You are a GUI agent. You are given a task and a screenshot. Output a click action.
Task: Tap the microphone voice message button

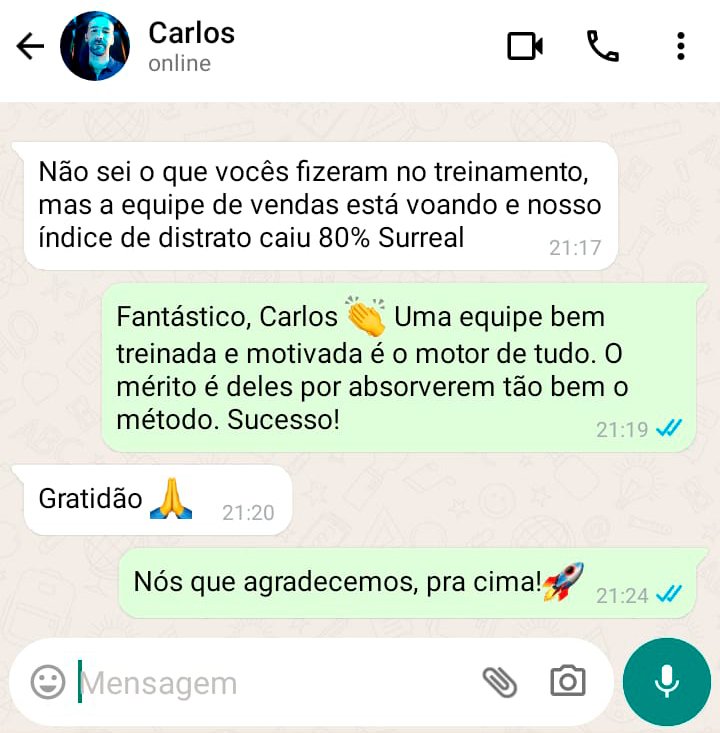click(666, 682)
